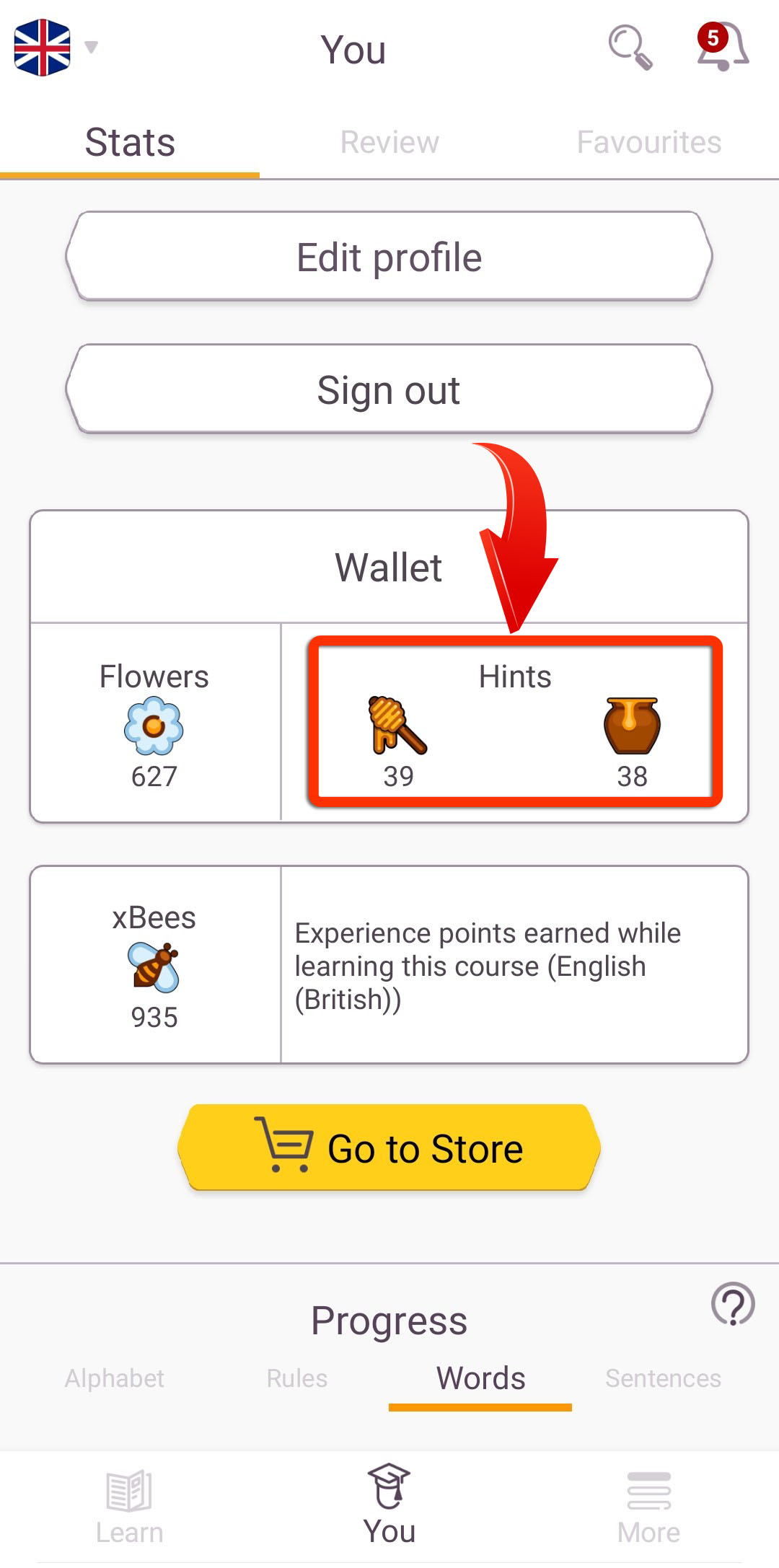Select the Stats tab
779x1568 pixels.
pos(130,142)
